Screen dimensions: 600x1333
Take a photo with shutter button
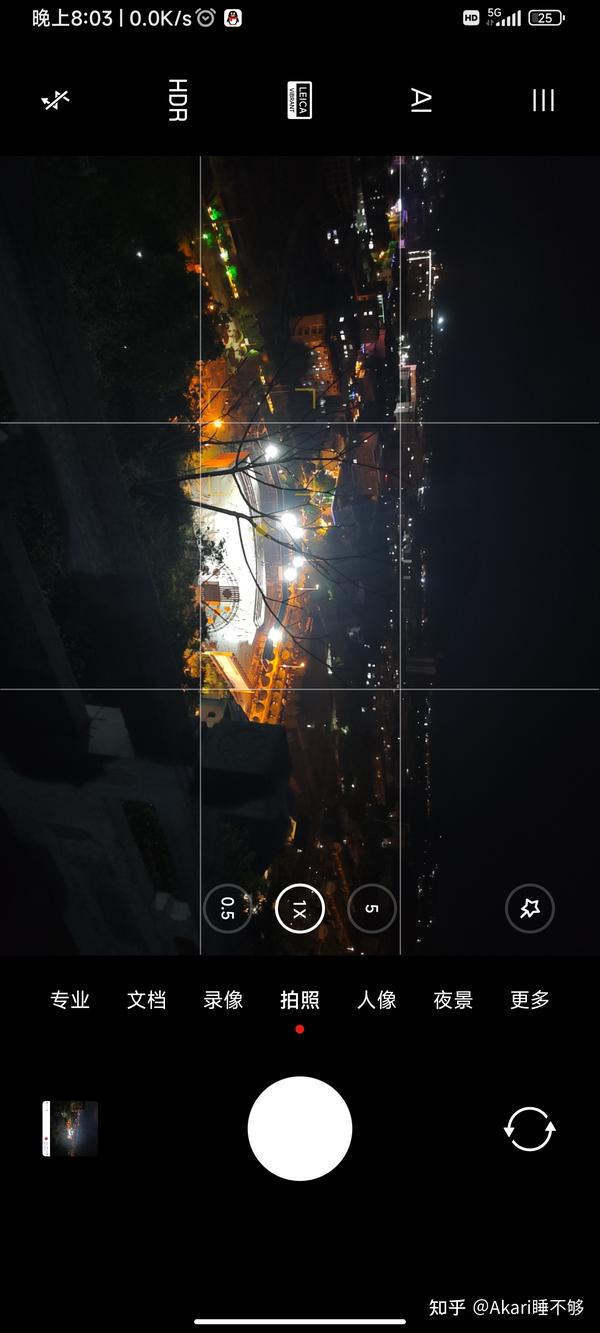300,1129
